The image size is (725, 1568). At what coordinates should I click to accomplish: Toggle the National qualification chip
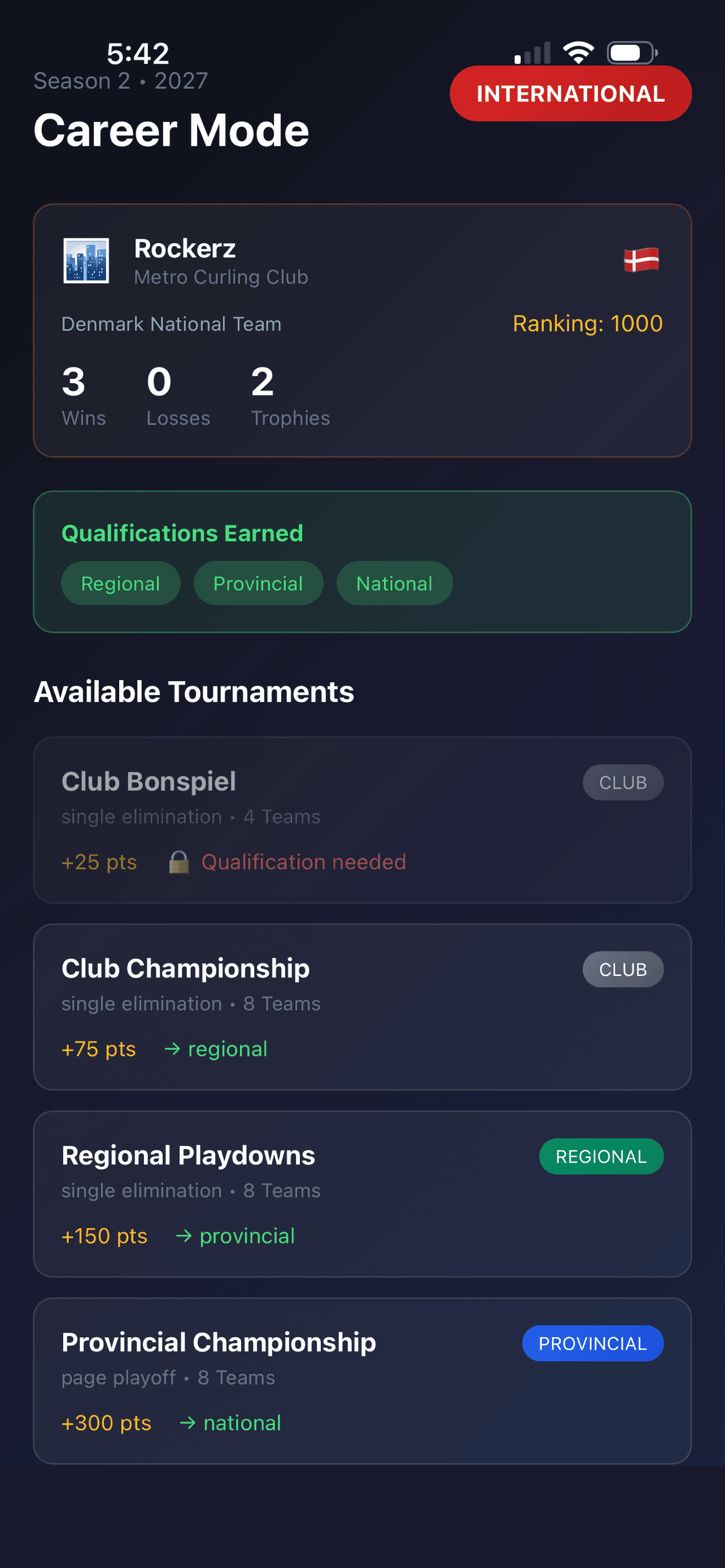tap(394, 582)
